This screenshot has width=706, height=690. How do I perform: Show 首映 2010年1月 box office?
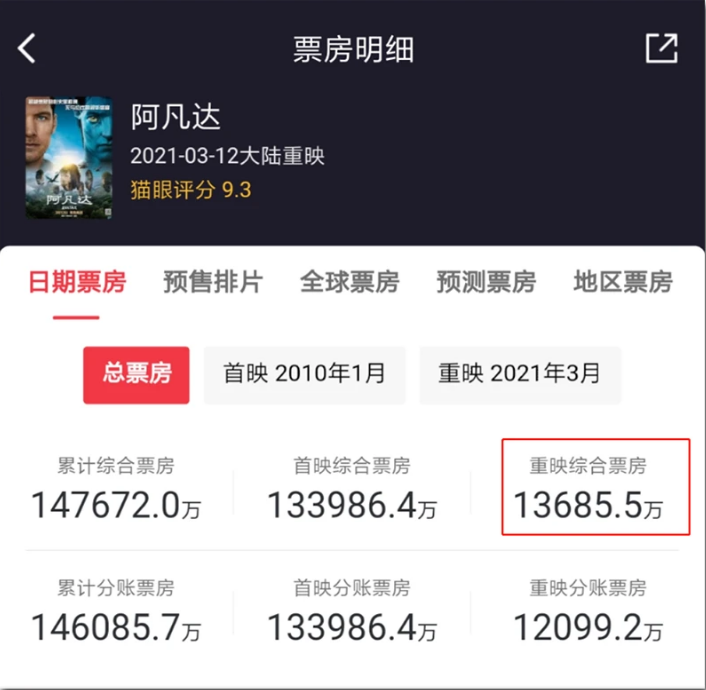304,375
